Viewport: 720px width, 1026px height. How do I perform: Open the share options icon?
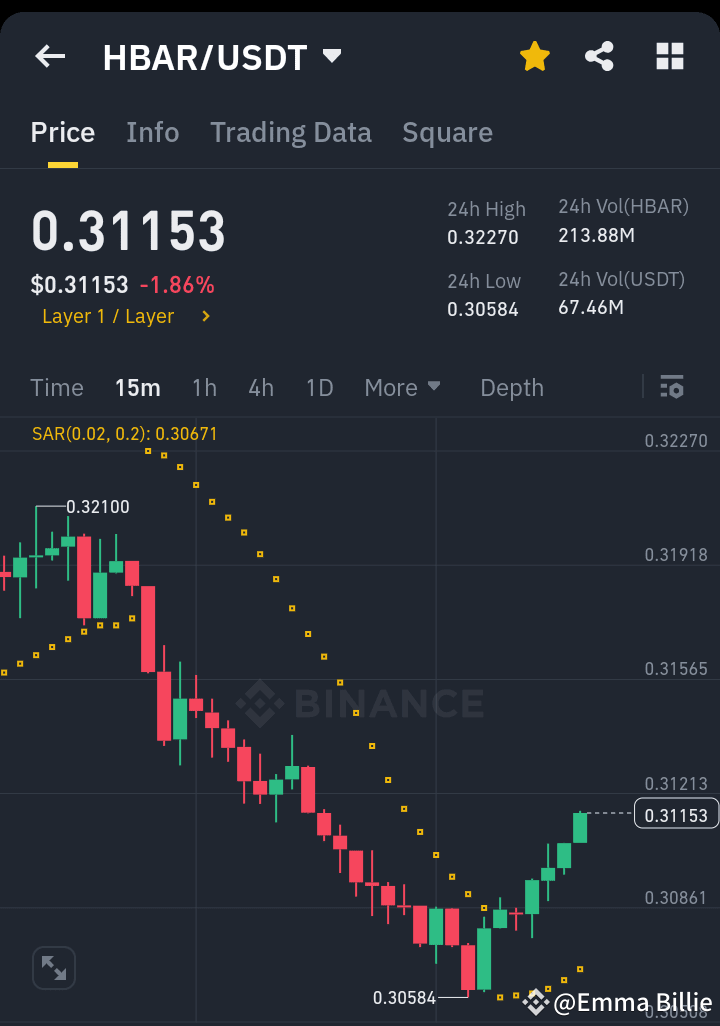[x=599, y=56]
